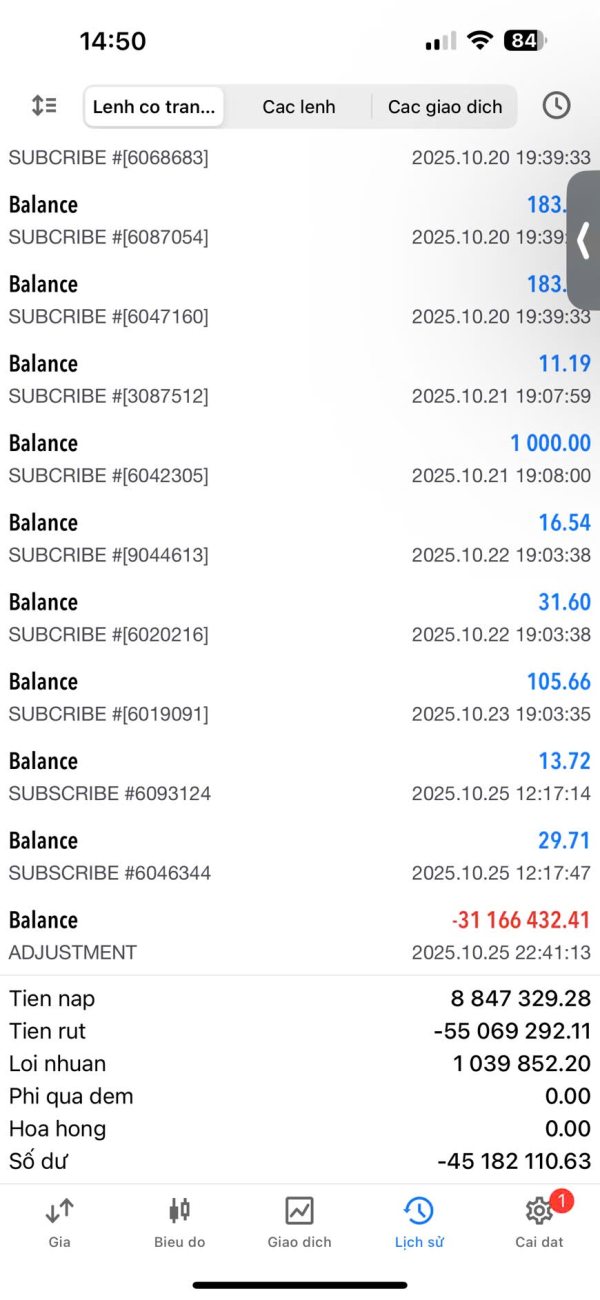Switch to the Cac giao dich segment
Screen dimensions: 600x1300
pyautogui.click(x=445, y=106)
